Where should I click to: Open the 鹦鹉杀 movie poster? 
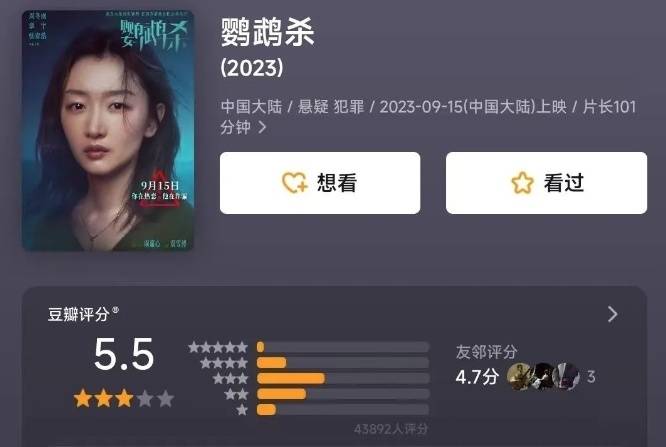[107, 131]
